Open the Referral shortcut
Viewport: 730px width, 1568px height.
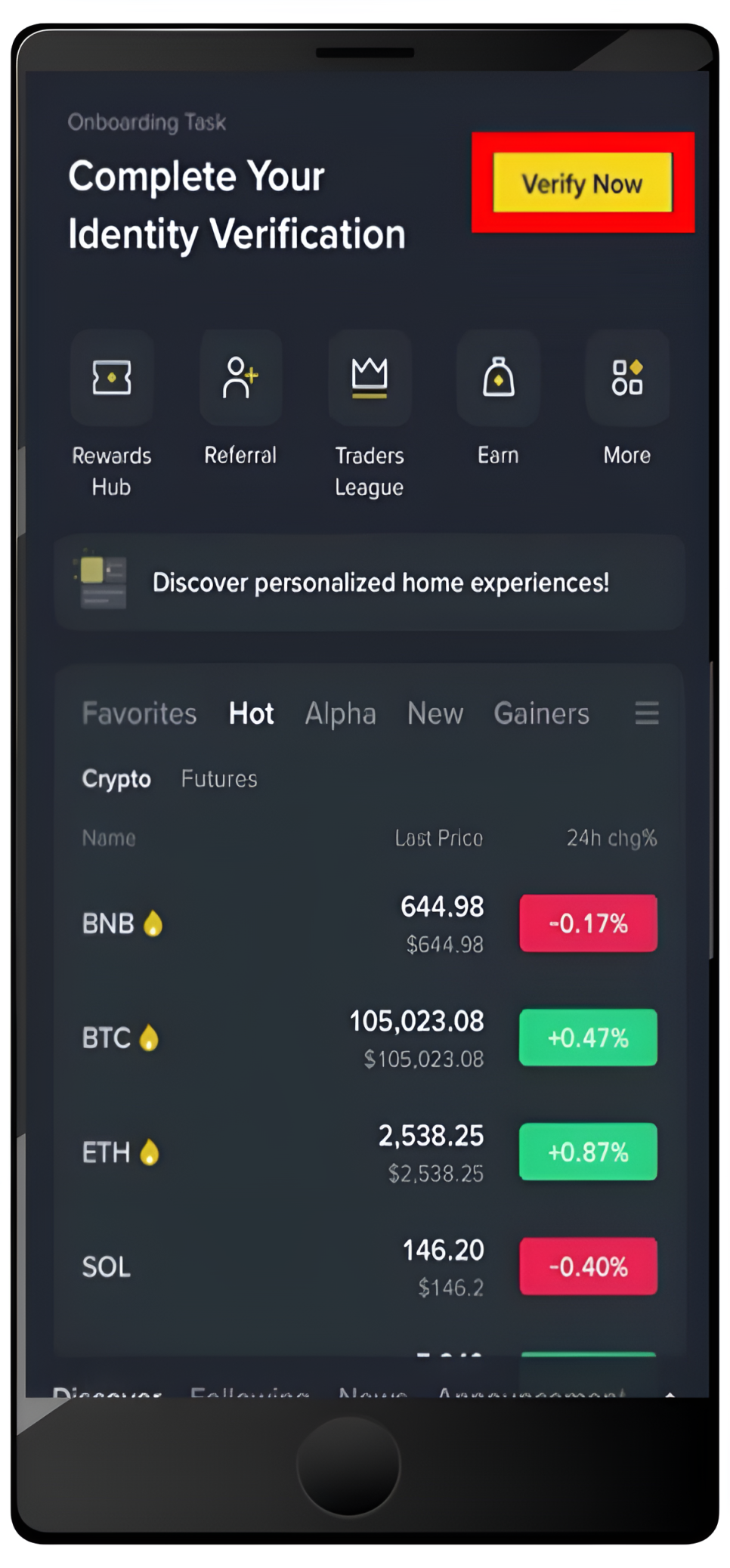click(240, 378)
